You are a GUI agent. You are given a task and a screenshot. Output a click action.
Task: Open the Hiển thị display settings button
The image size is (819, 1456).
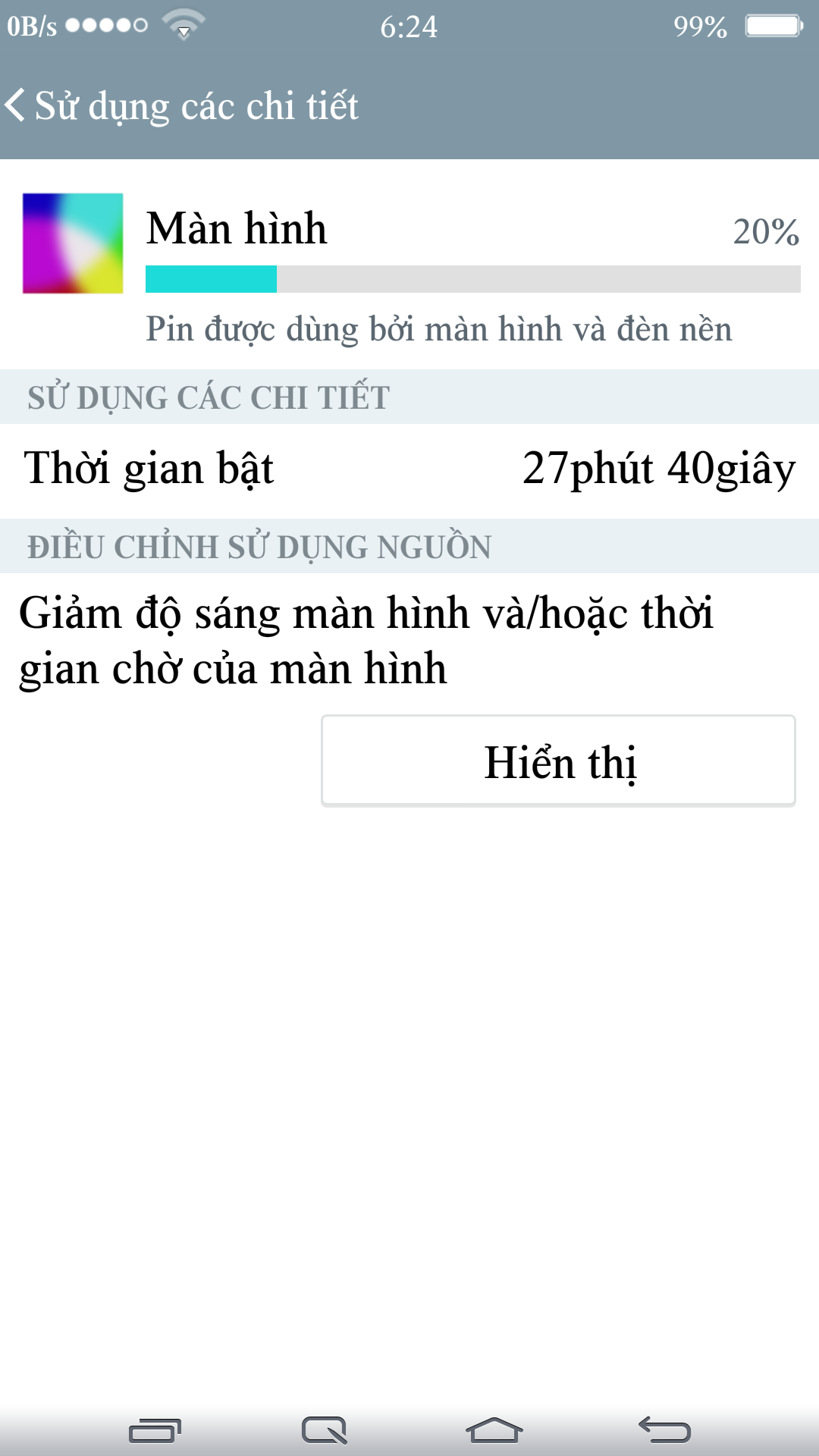tap(558, 761)
